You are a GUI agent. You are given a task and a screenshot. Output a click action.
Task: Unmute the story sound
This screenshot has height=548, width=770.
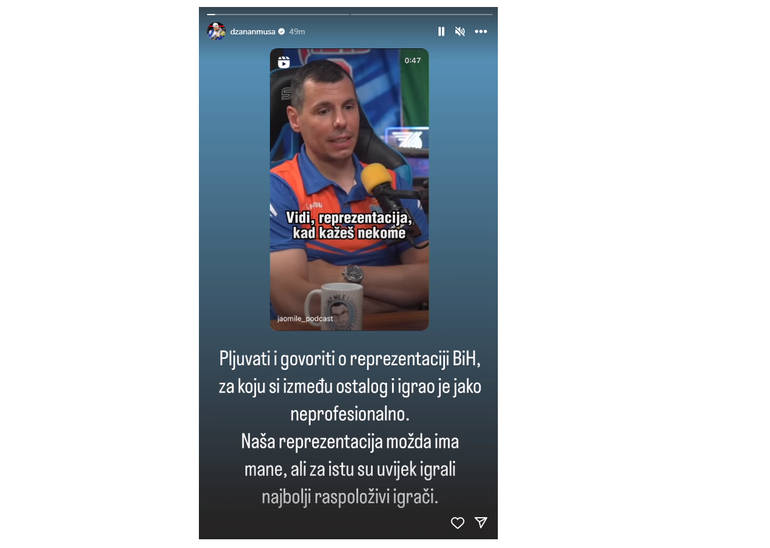pyautogui.click(x=460, y=31)
